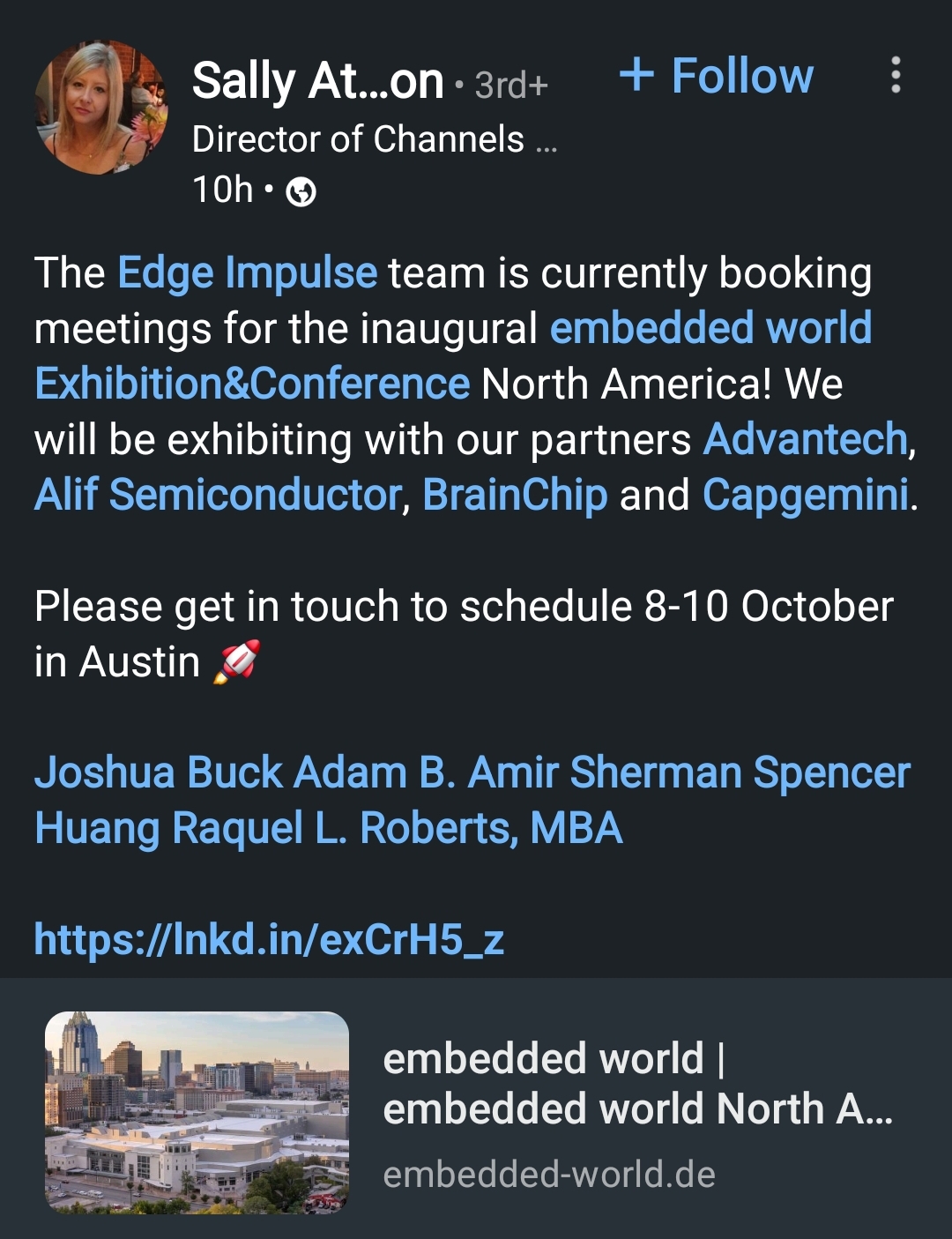Tap Sally's name in the post header
The width and height of the screenshot is (952, 1239).
317,81
